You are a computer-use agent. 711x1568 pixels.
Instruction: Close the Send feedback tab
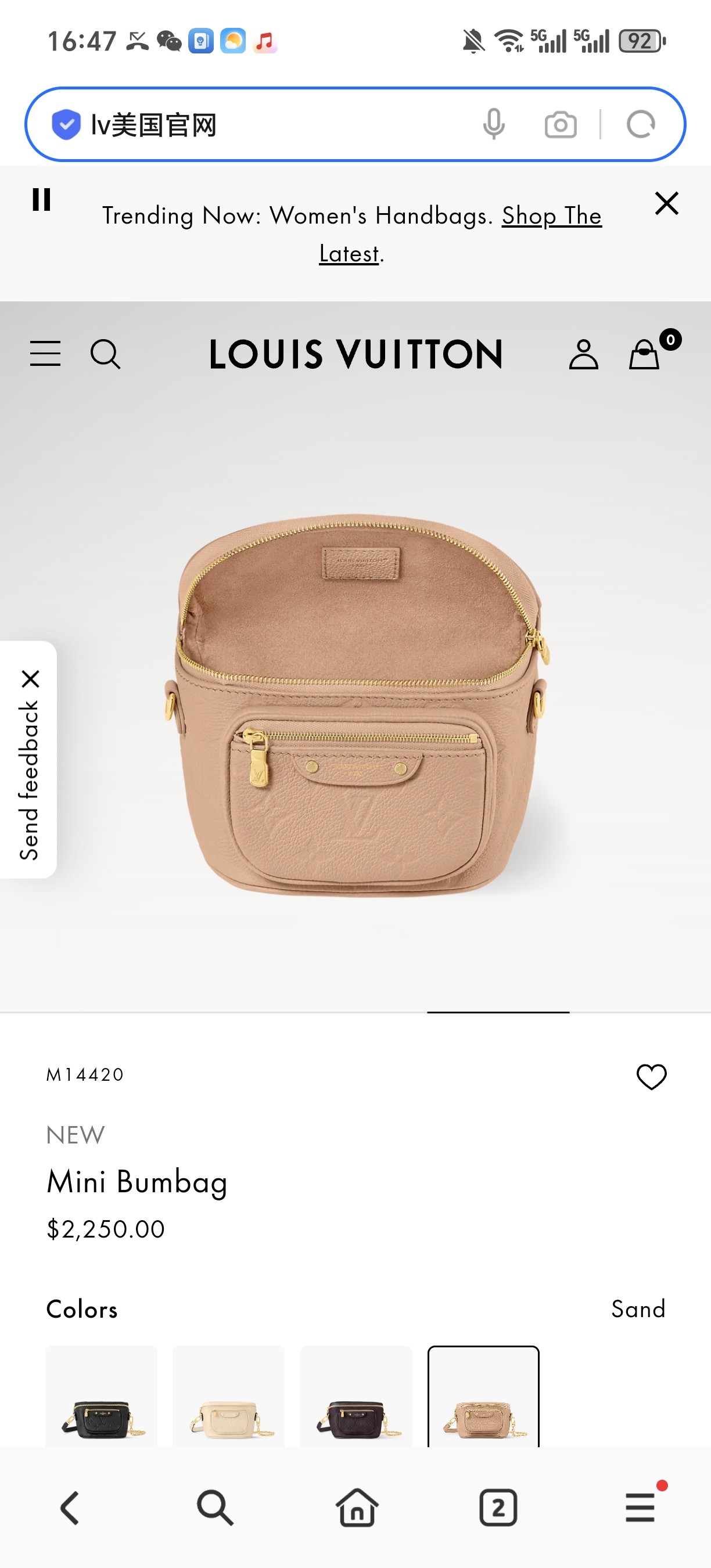click(30, 679)
